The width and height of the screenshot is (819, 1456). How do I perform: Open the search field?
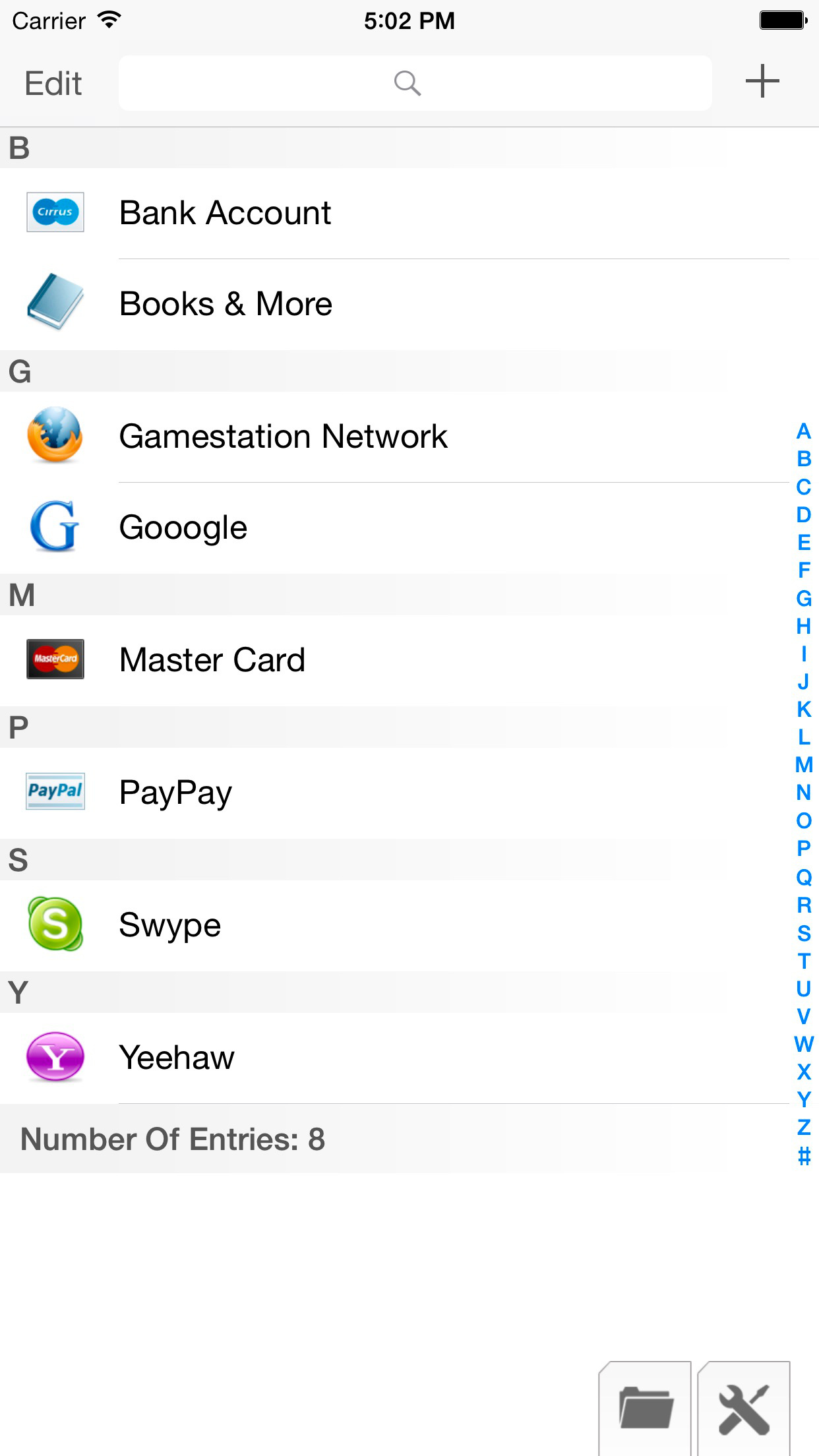tap(415, 83)
